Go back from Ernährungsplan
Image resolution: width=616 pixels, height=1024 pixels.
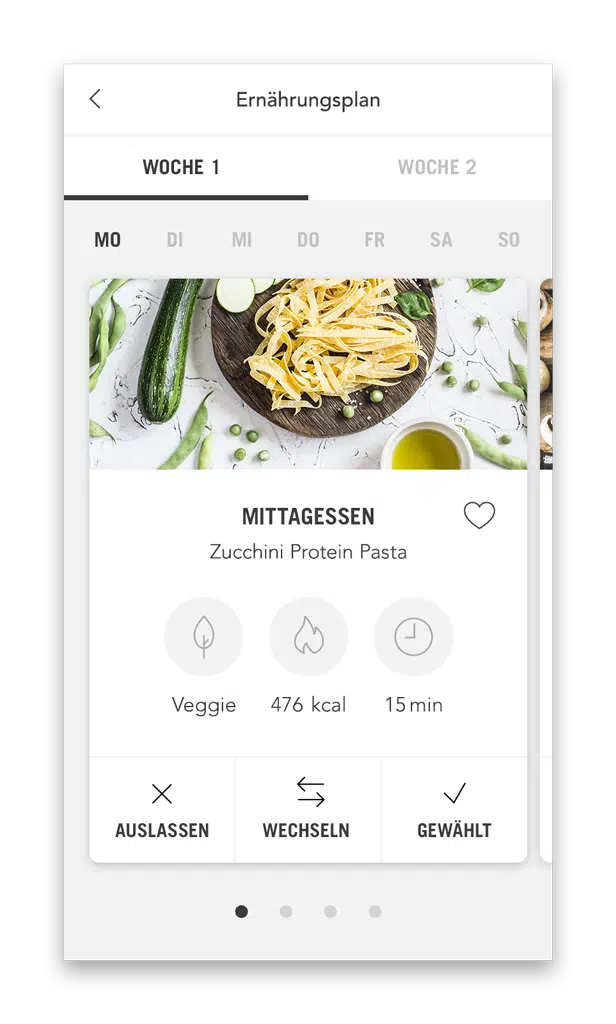pos(95,99)
